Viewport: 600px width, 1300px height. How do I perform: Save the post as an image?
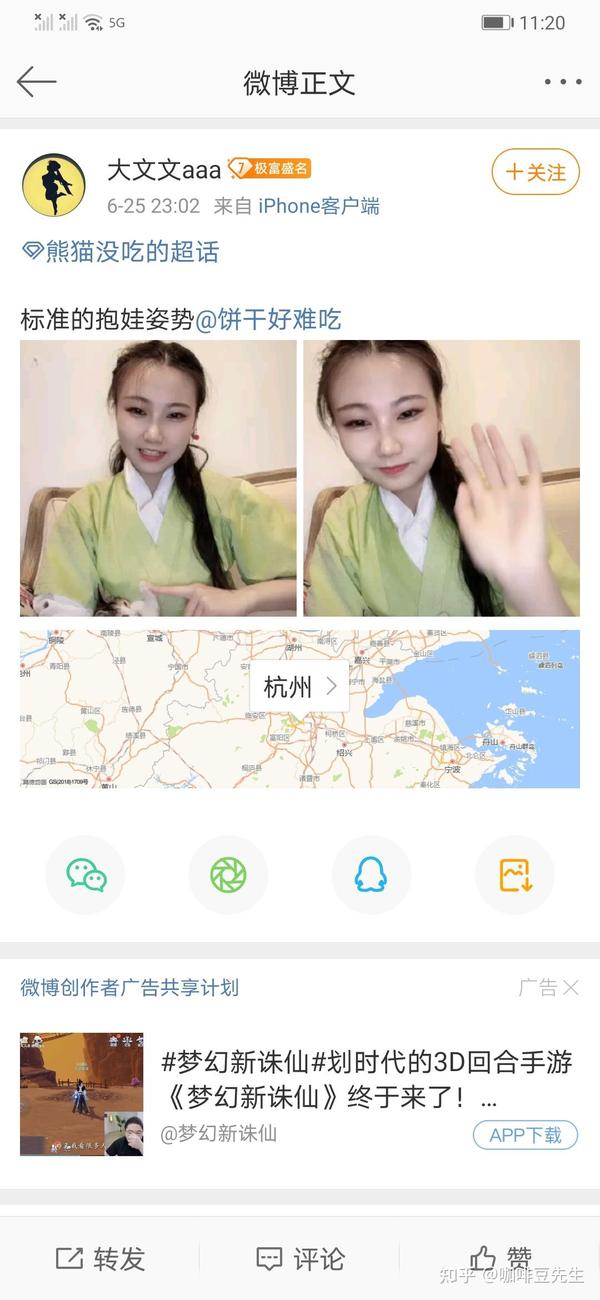514,875
